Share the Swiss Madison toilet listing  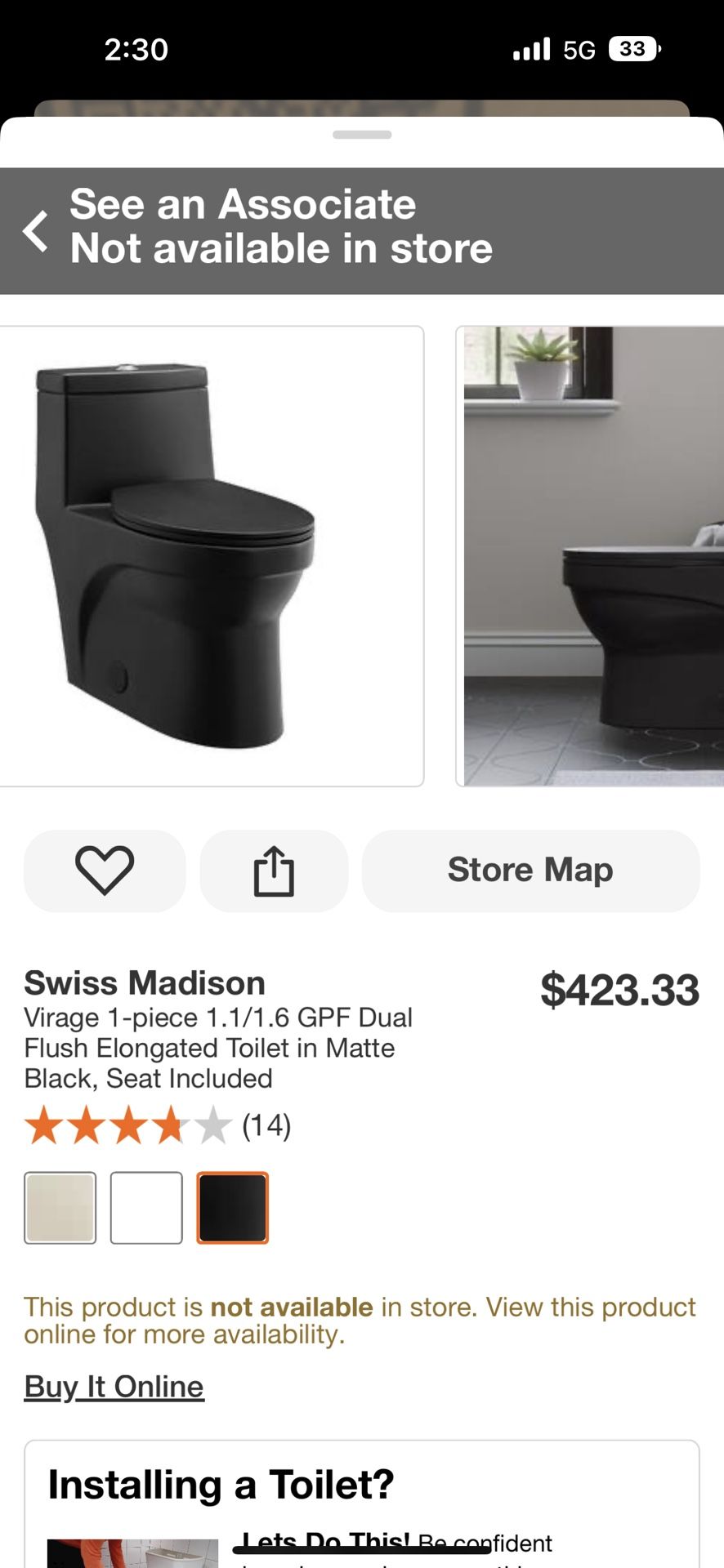click(275, 870)
